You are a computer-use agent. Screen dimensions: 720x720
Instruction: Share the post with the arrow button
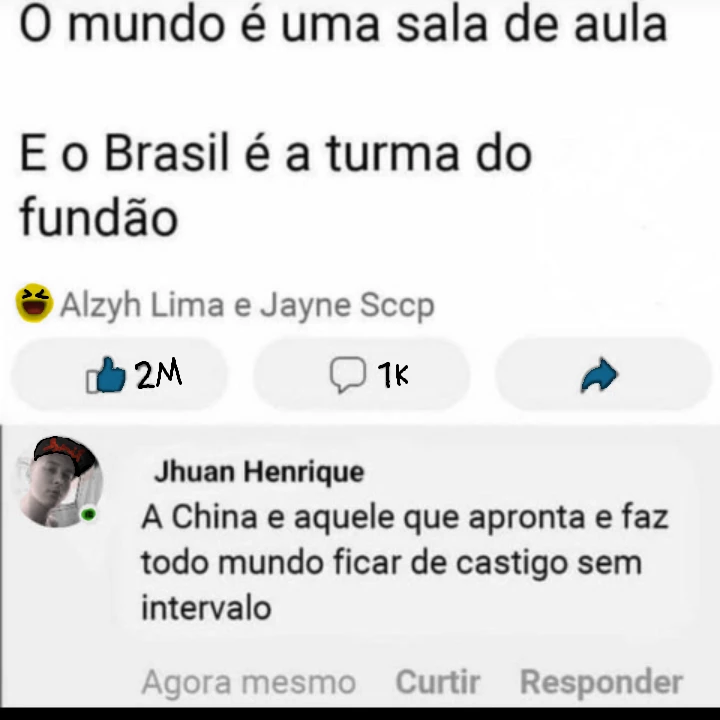[x=603, y=374]
